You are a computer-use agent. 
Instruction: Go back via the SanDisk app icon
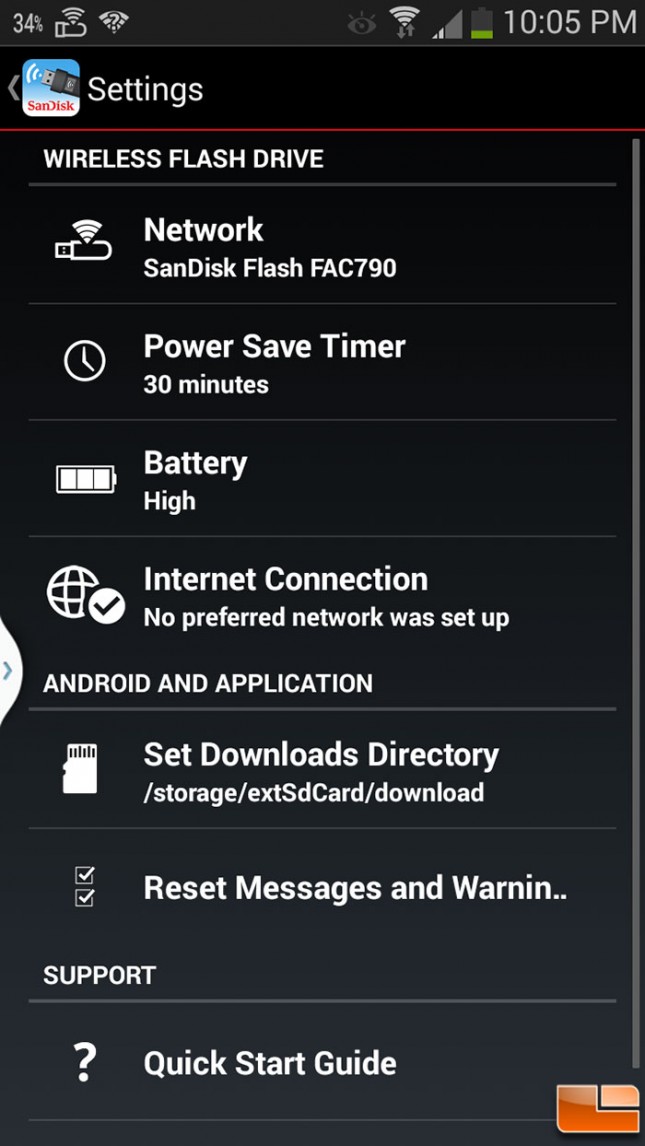(x=51, y=88)
